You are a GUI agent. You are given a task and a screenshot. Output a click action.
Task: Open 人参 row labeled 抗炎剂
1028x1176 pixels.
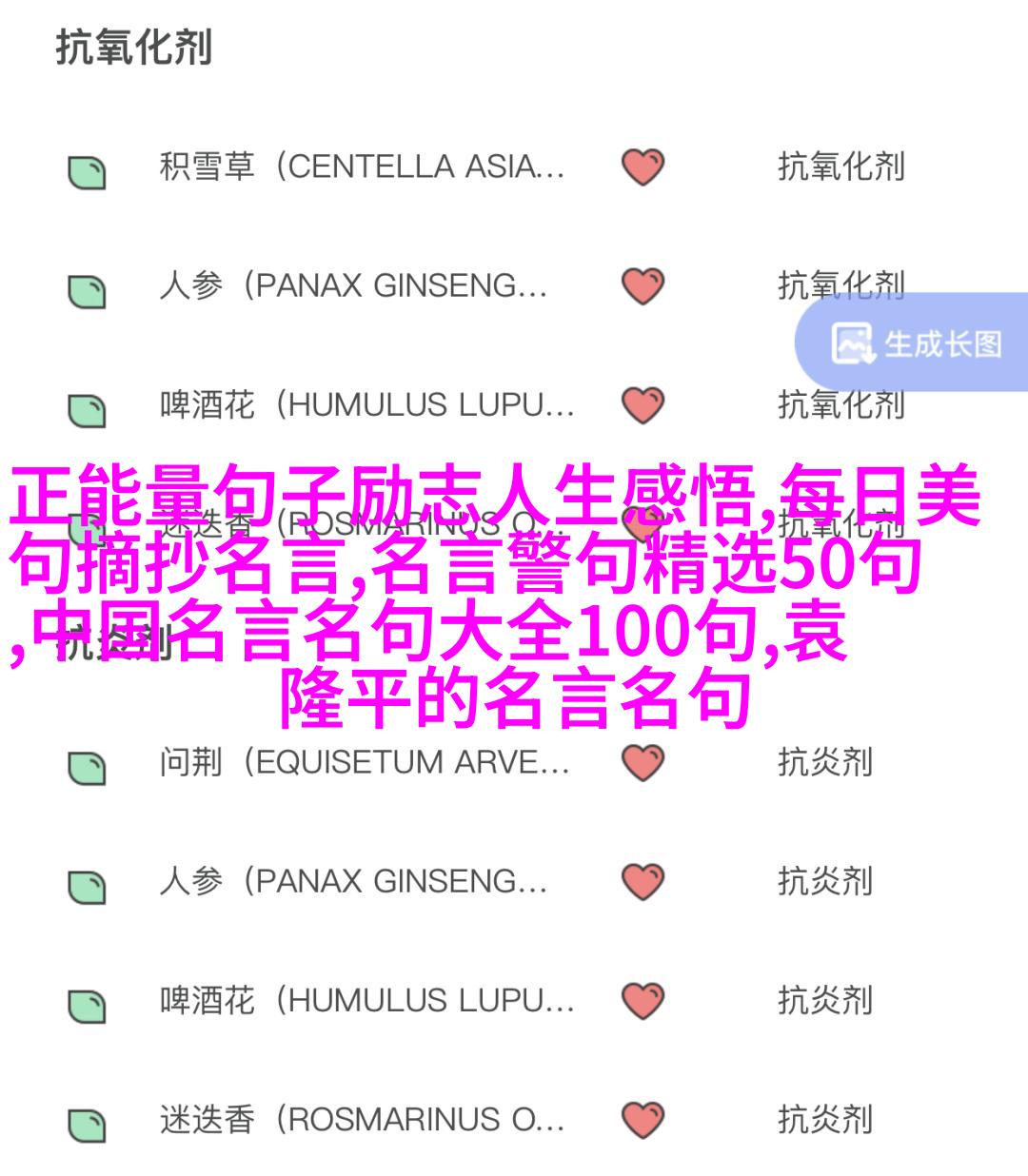(x=352, y=881)
